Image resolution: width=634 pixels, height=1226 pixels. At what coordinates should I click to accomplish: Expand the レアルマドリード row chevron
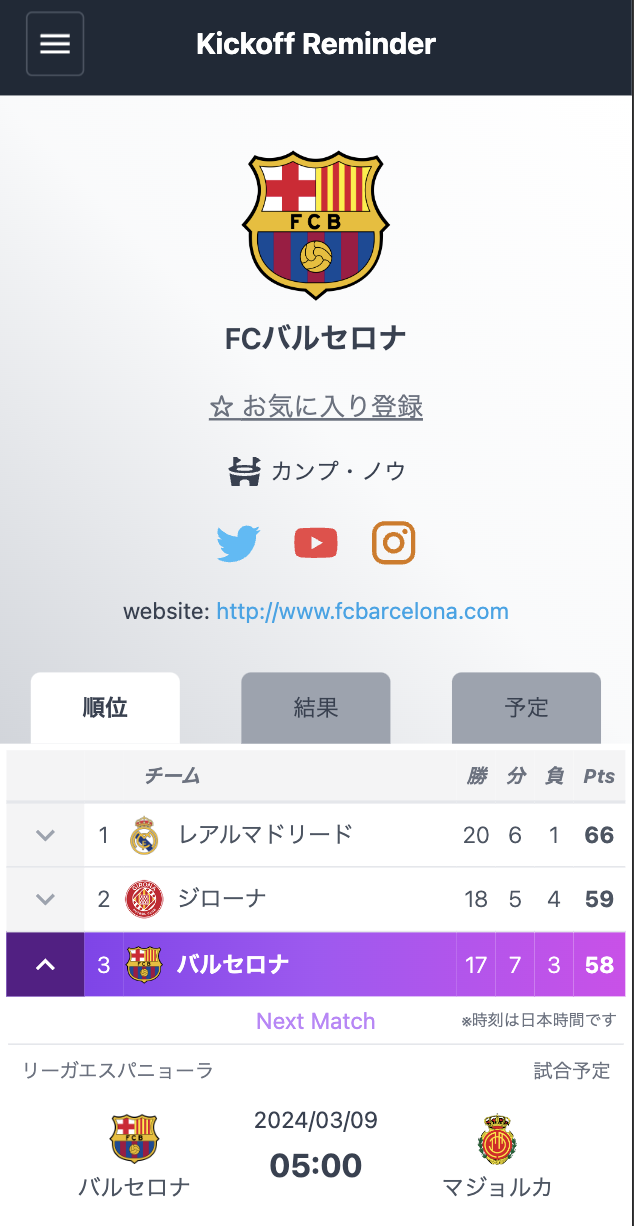click(45, 835)
